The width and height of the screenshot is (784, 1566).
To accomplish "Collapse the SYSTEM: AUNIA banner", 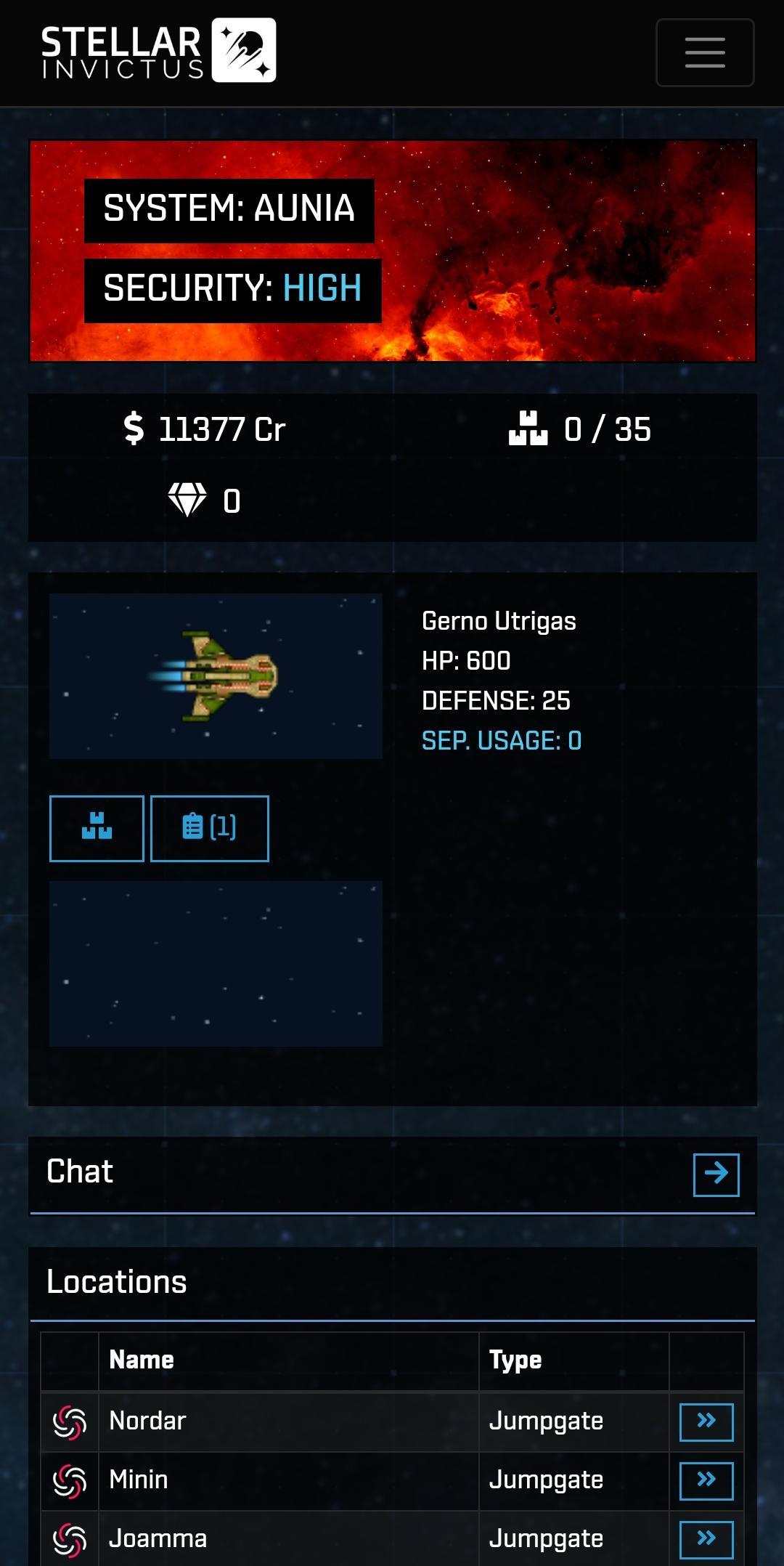I will (229, 208).
